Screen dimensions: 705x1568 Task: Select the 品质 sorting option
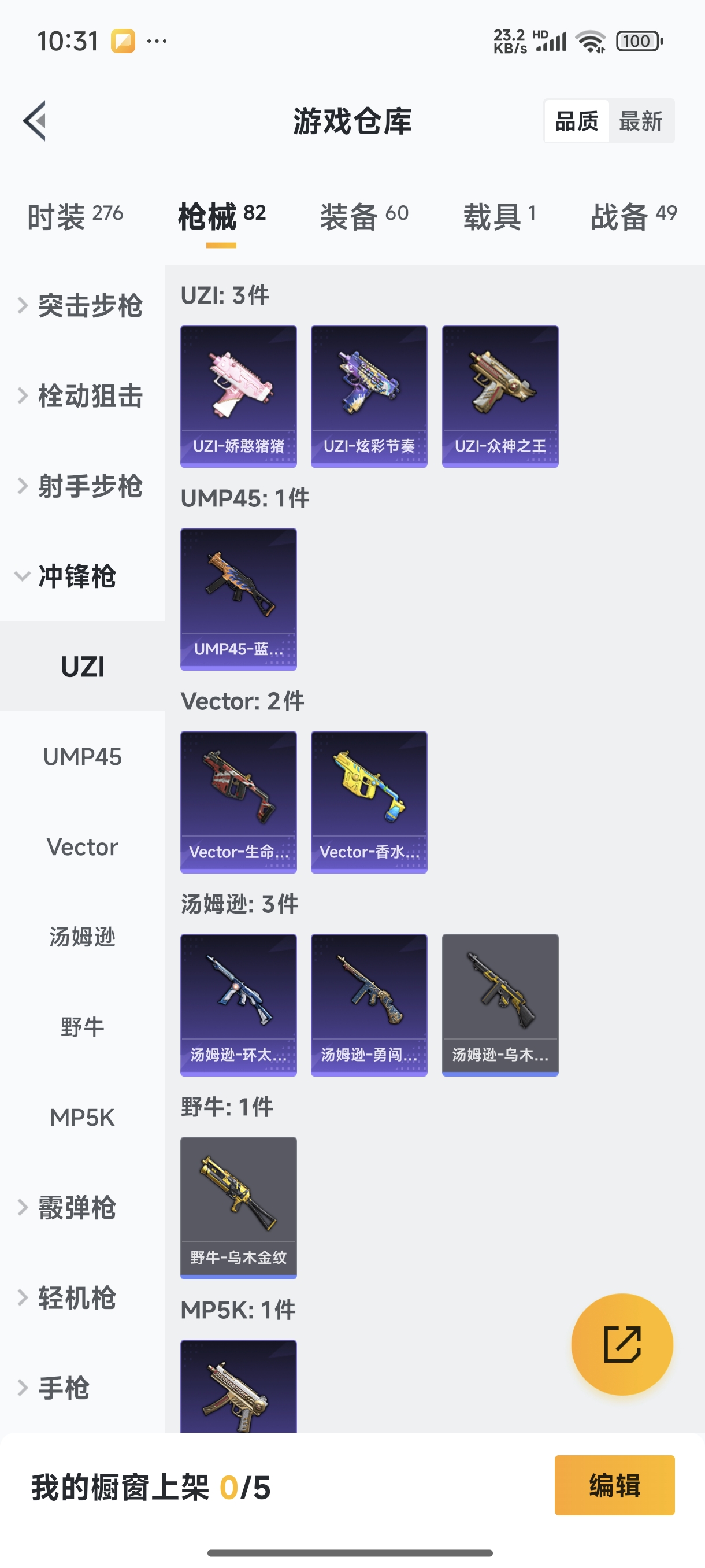click(x=576, y=121)
